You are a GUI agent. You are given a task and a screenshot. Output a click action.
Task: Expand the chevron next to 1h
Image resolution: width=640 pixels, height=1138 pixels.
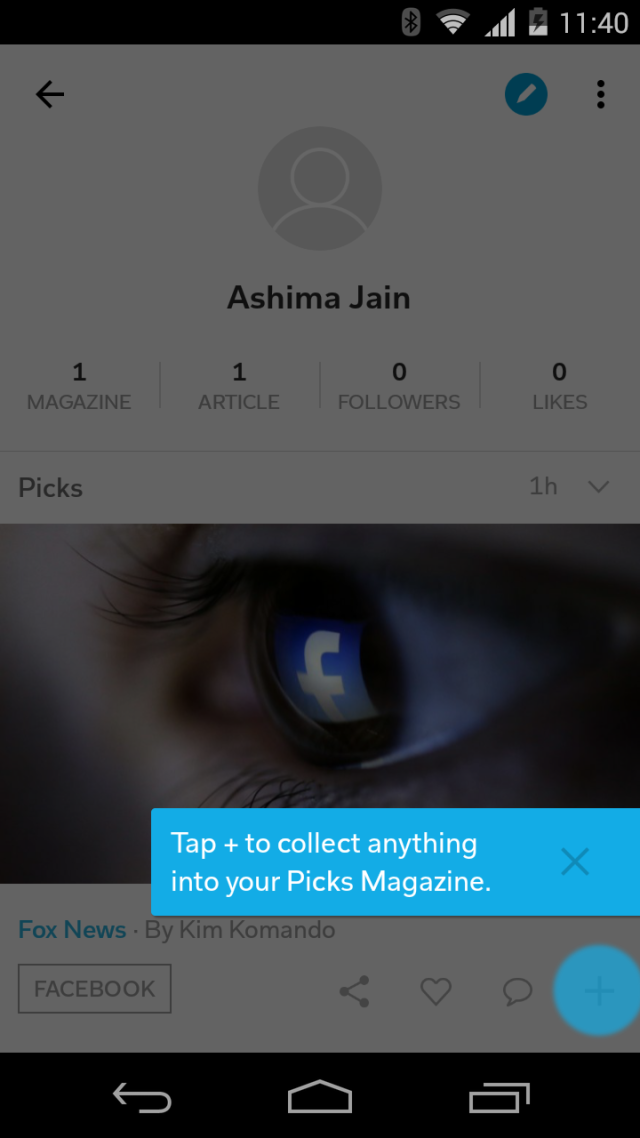coord(598,487)
